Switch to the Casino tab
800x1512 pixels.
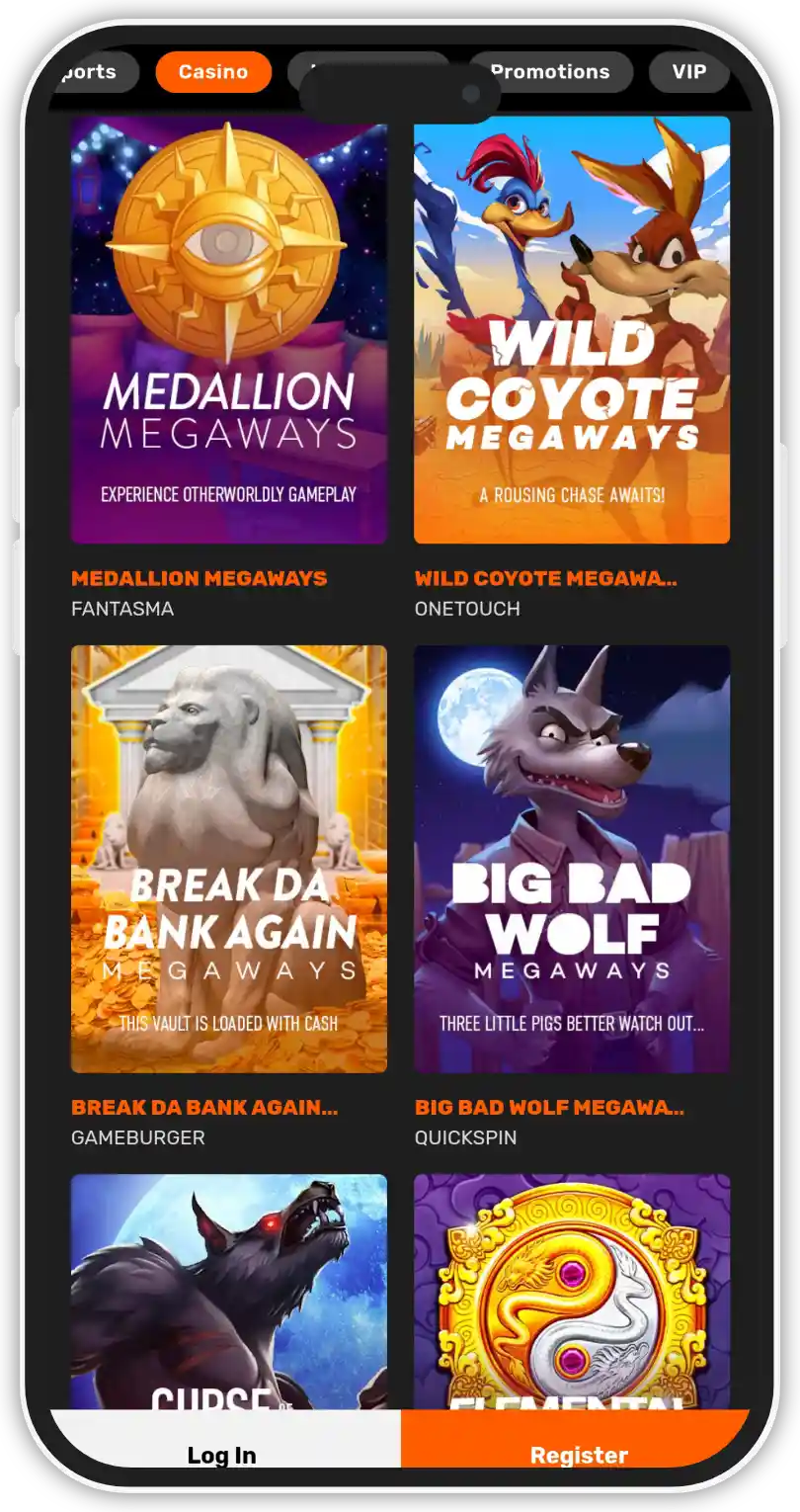coord(213,72)
